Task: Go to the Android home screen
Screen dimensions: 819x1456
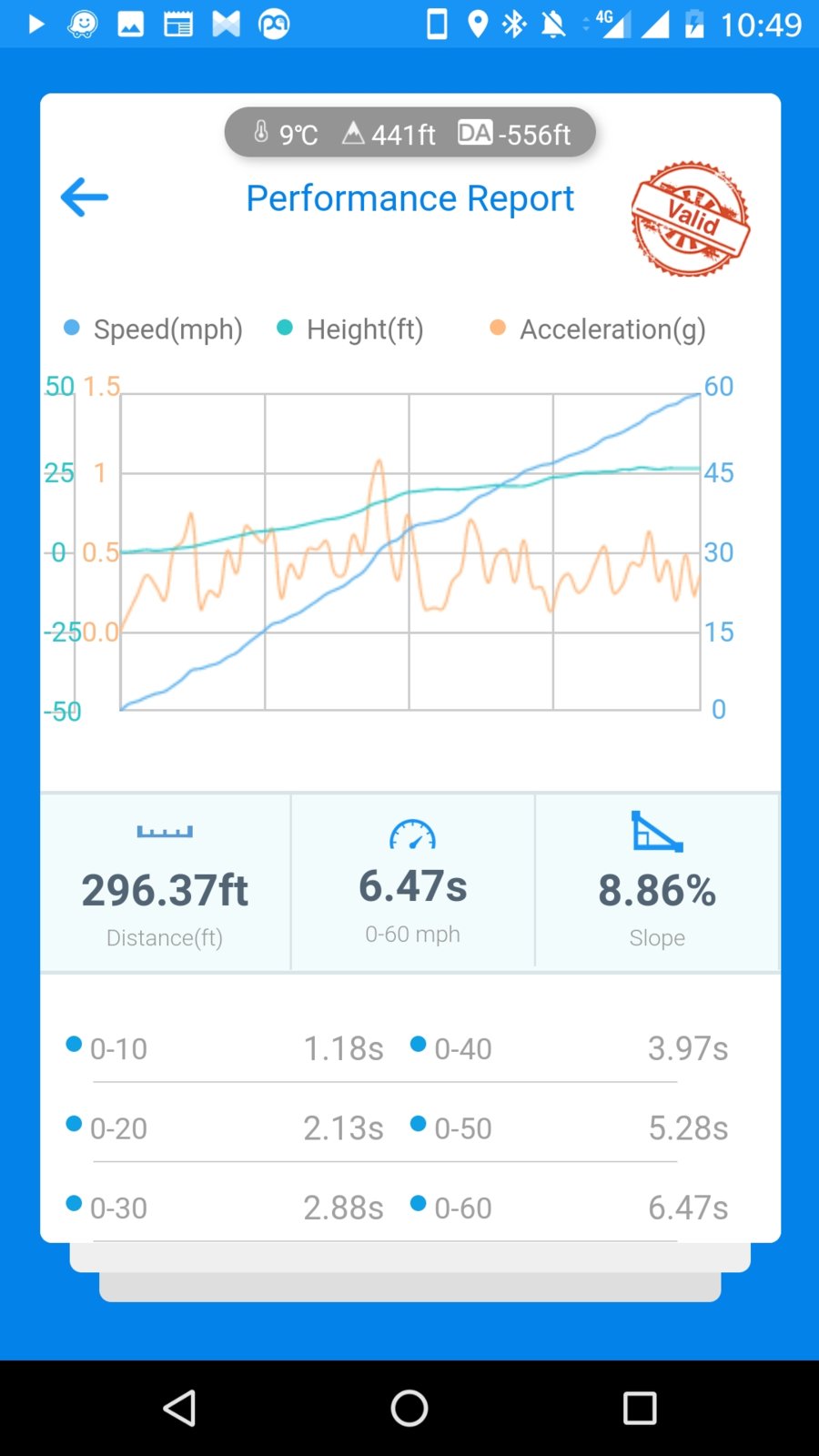Action: click(409, 1408)
